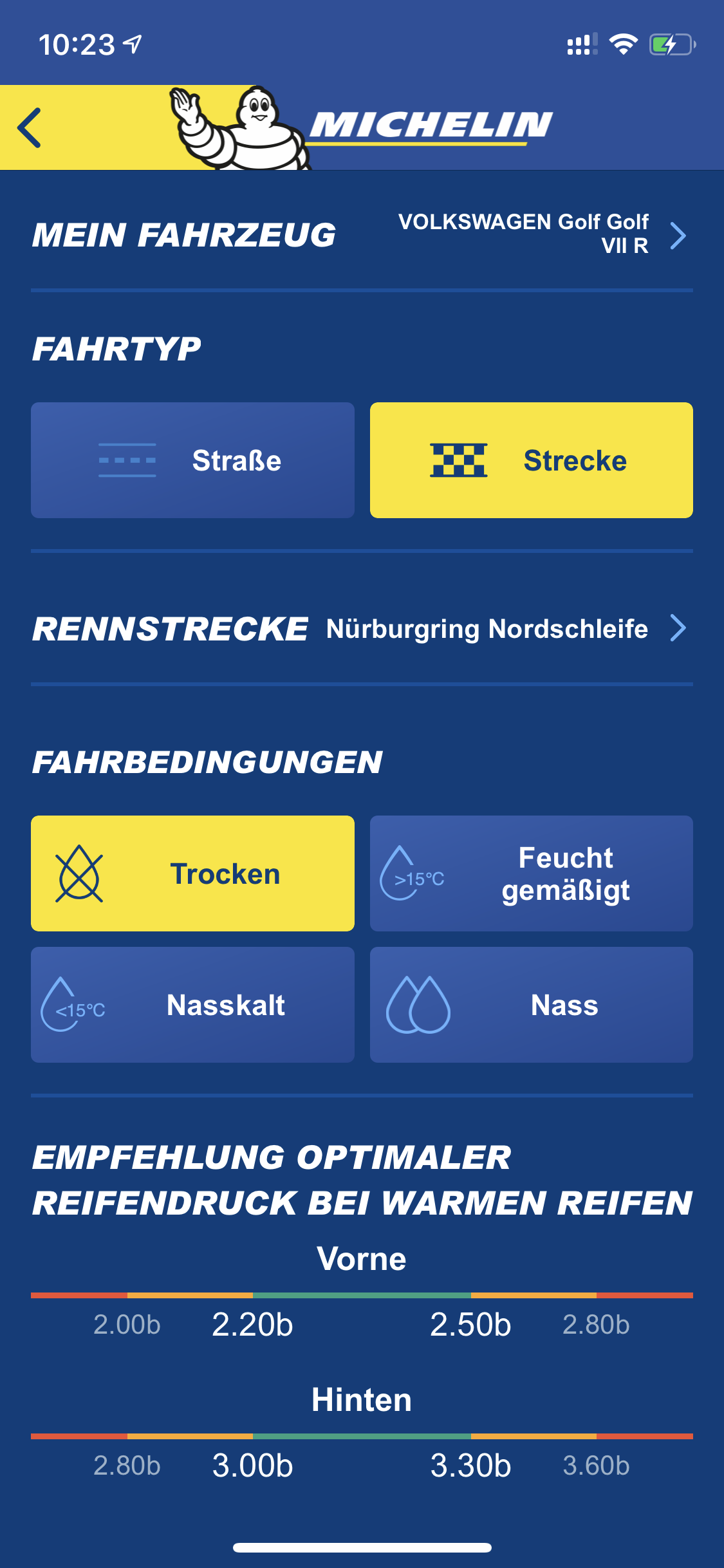
Task: Select Straße as driving type
Action: [192, 460]
